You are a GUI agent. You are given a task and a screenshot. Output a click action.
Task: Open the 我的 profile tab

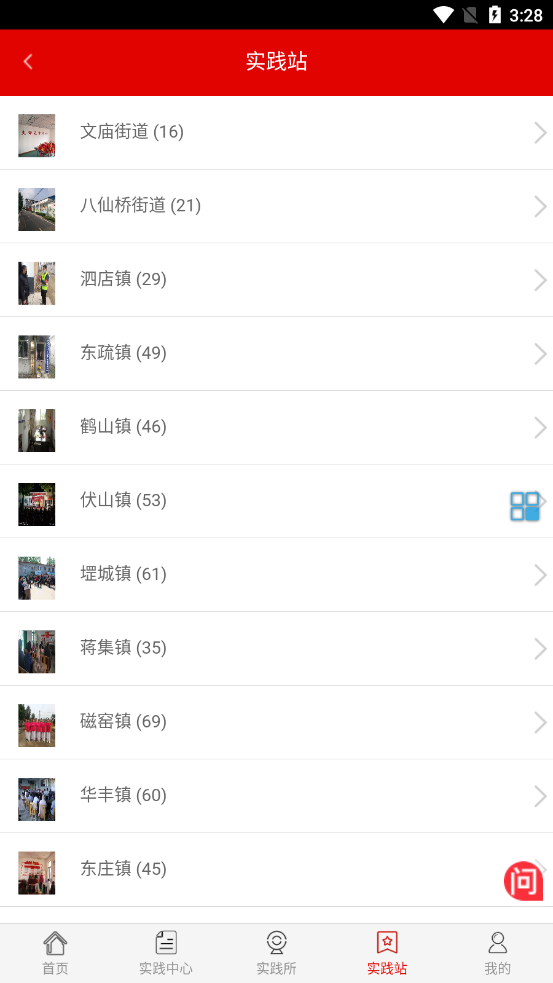coord(497,953)
